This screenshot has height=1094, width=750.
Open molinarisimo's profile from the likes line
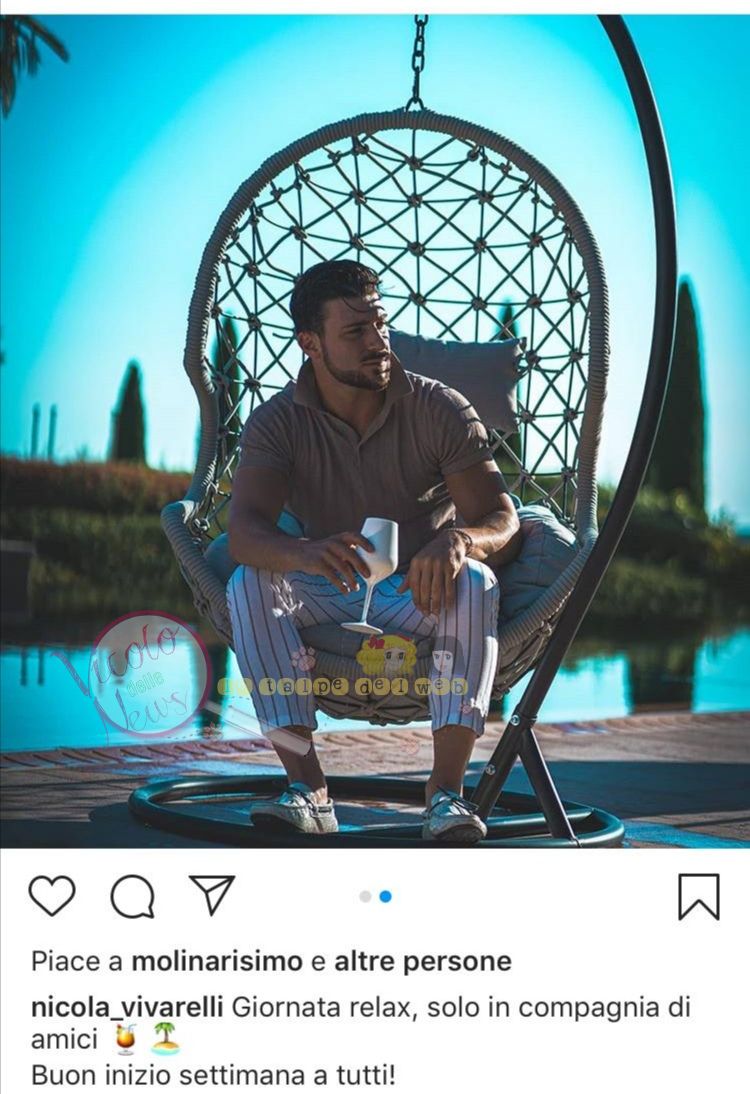click(217, 962)
